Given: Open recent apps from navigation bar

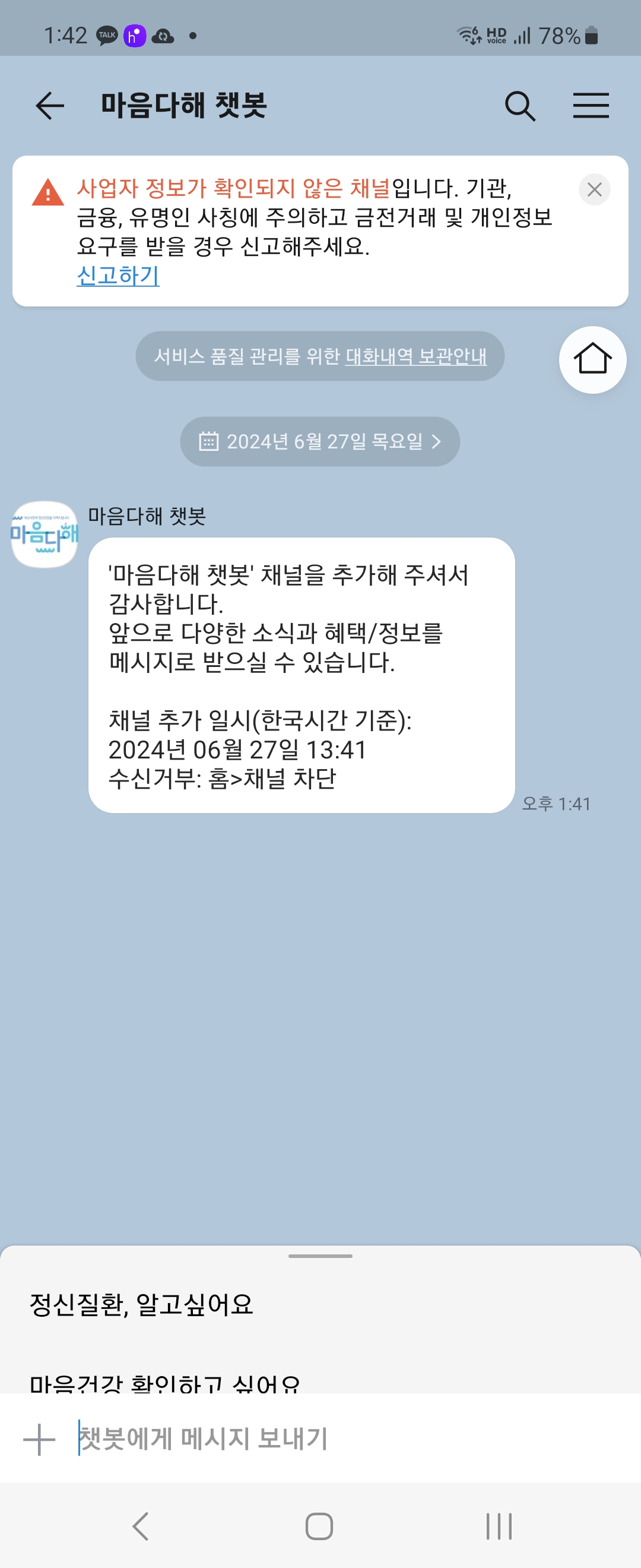Looking at the screenshot, I should pyautogui.click(x=499, y=1526).
